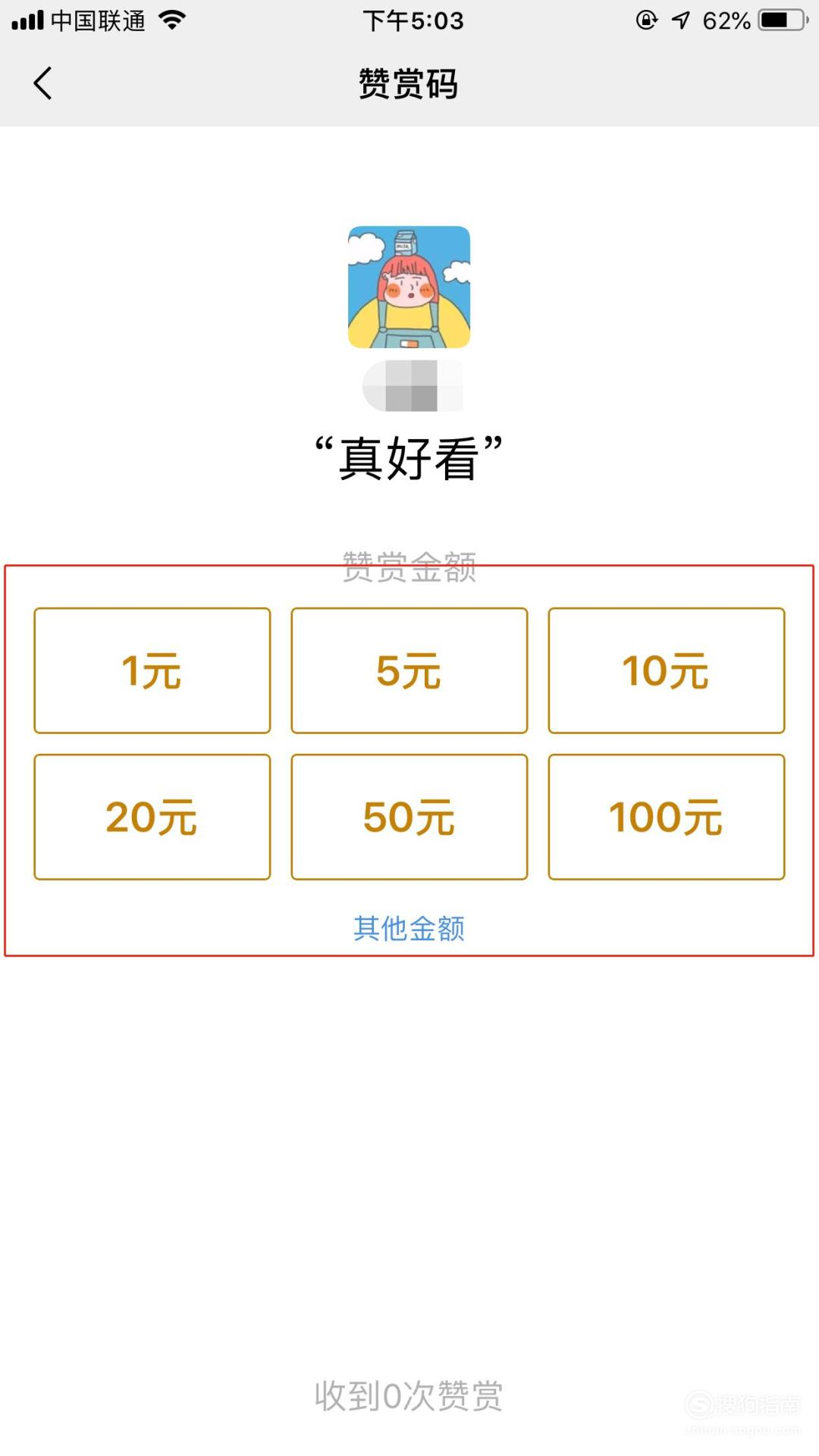Open 其他金额 to enter a custom amount

point(409,927)
